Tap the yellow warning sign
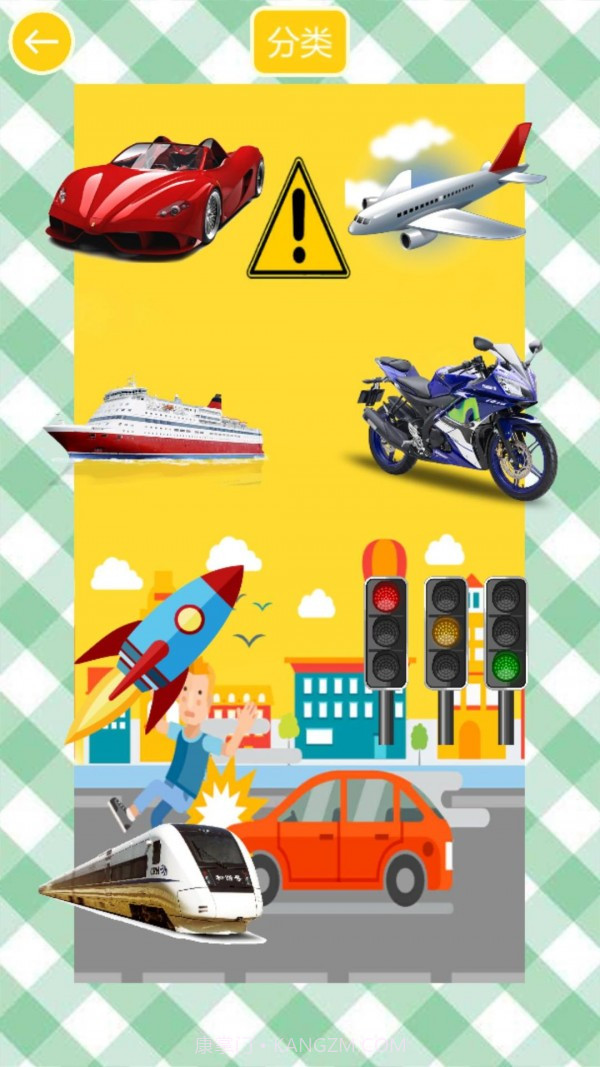This screenshot has height=1067, width=600. [x=298, y=222]
